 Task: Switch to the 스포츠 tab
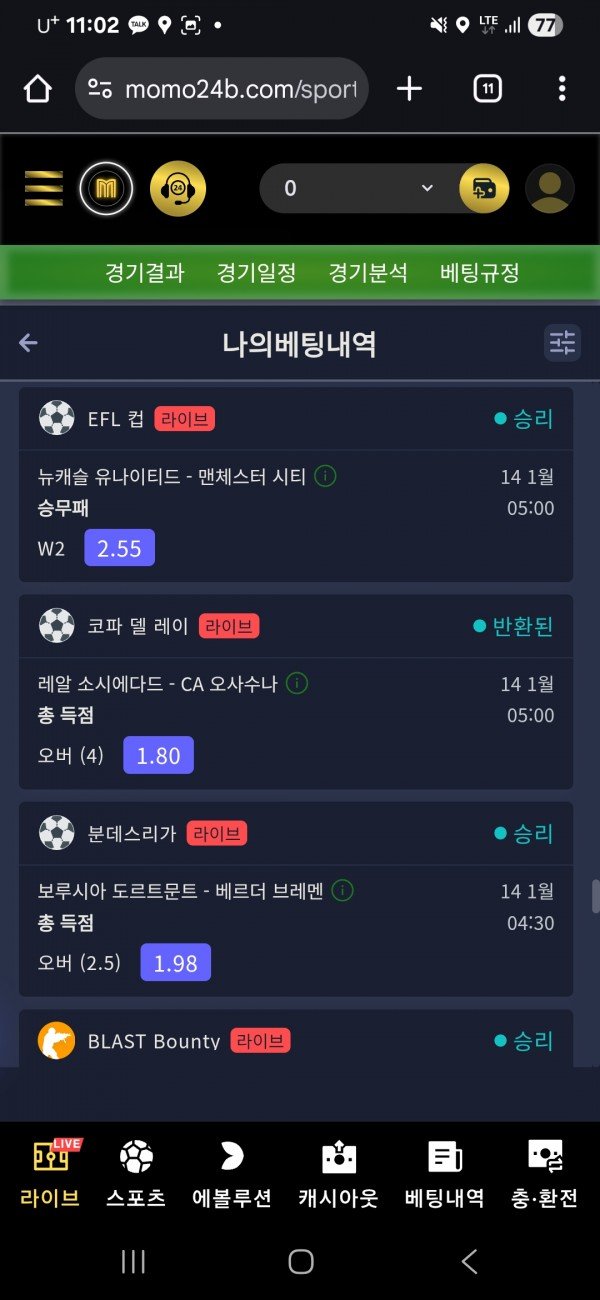tap(136, 1173)
